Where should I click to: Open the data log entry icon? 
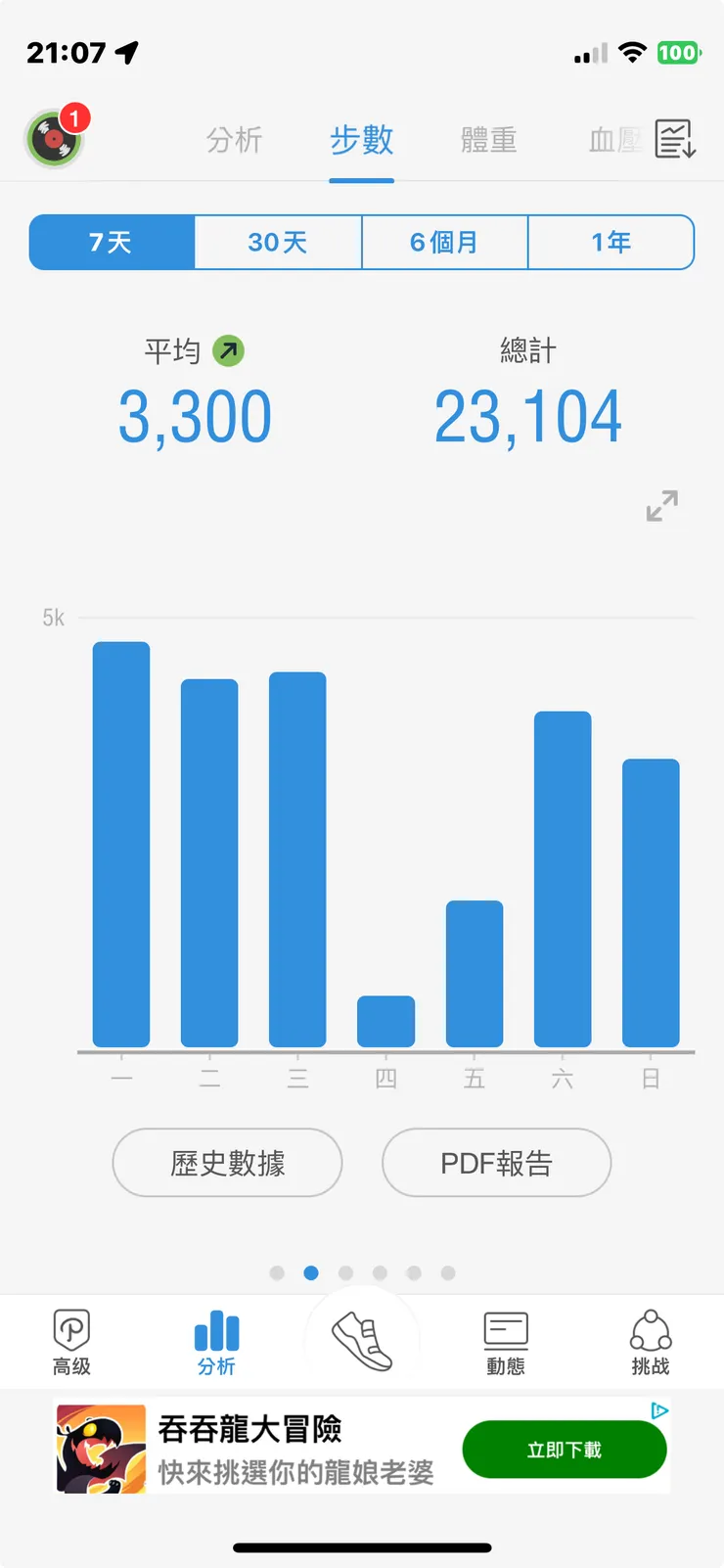click(x=675, y=139)
